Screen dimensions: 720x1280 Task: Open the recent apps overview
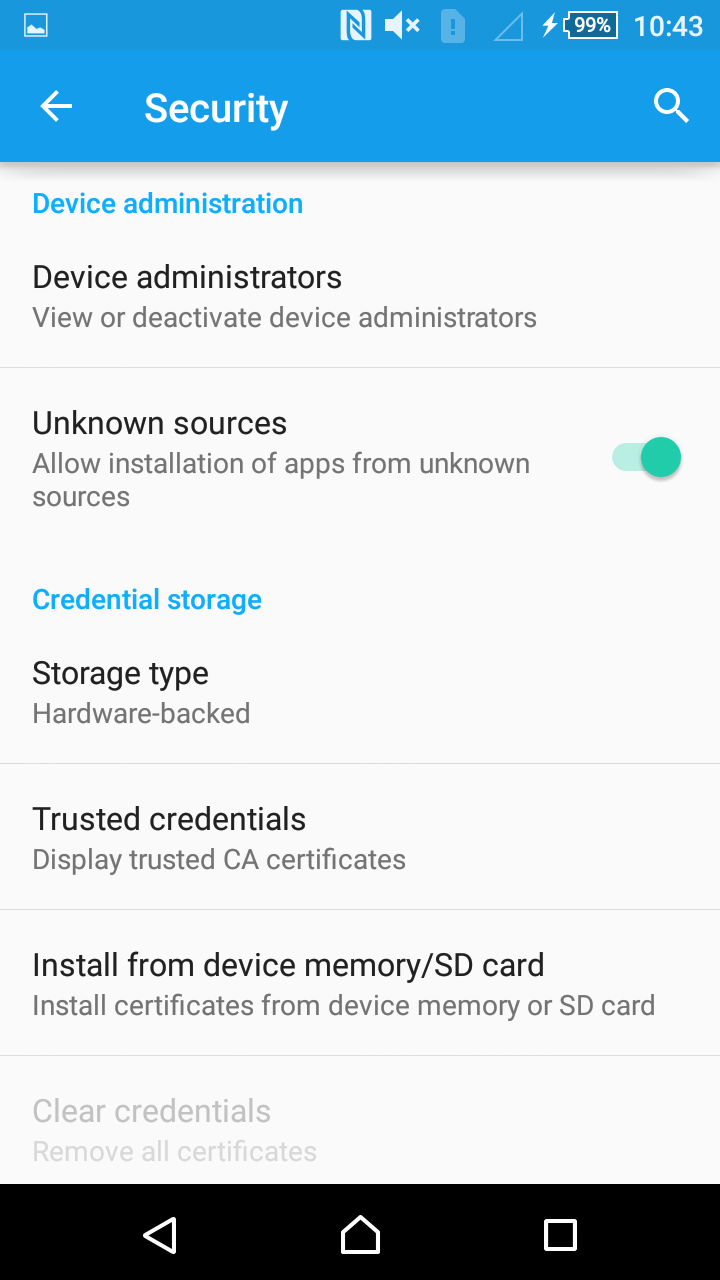(560, 1234)
